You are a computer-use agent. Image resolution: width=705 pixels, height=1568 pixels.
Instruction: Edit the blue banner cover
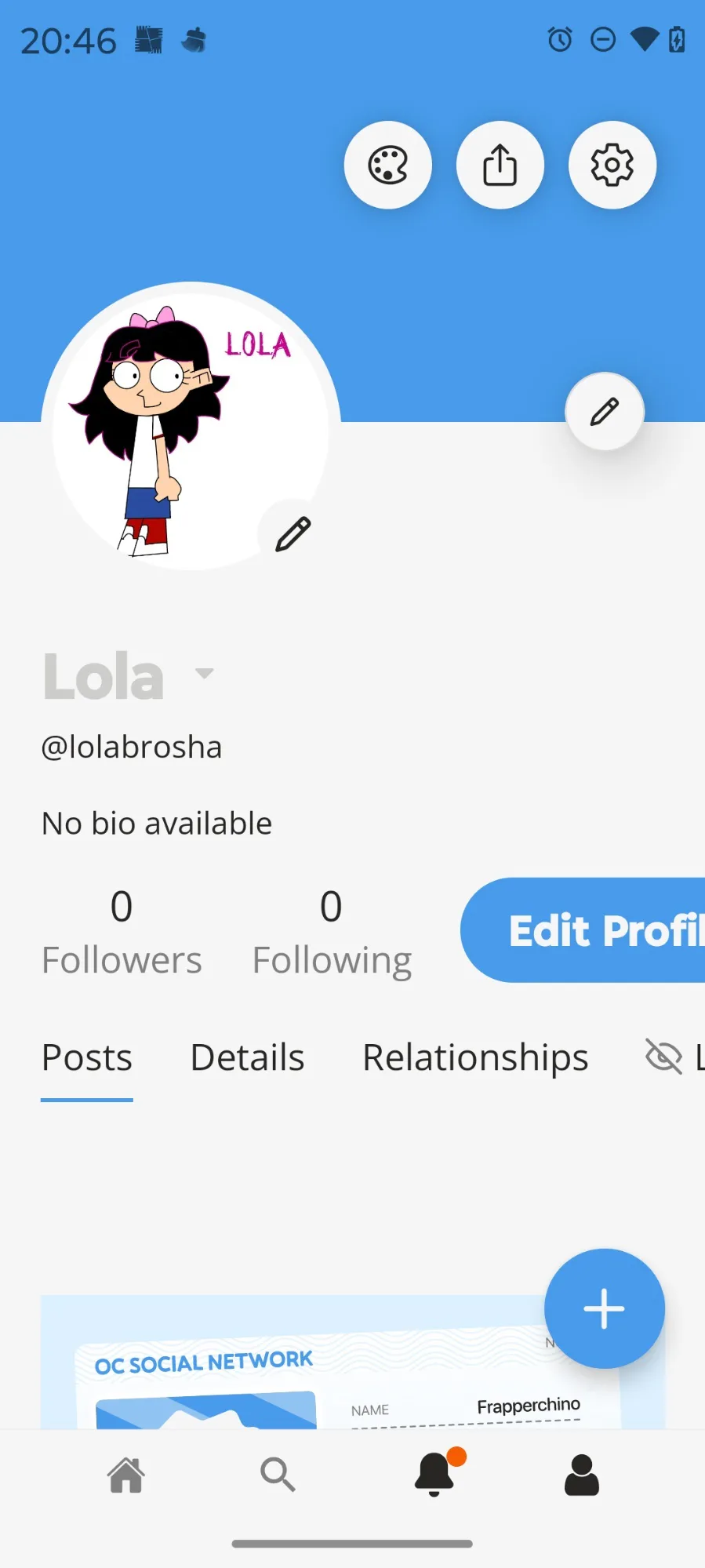[x=604, y=411]
